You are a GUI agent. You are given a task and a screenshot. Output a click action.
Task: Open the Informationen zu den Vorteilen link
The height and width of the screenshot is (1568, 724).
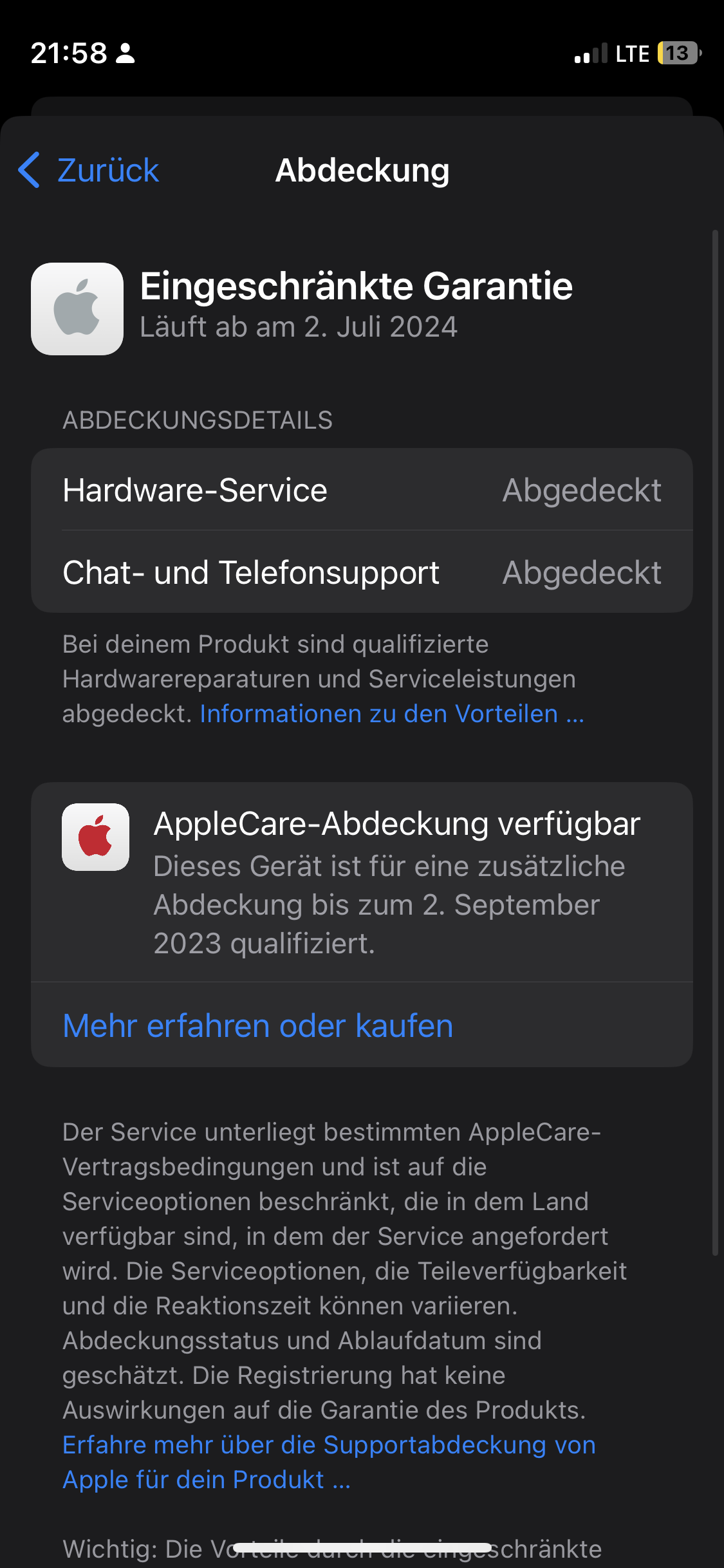tap(392, 714)
